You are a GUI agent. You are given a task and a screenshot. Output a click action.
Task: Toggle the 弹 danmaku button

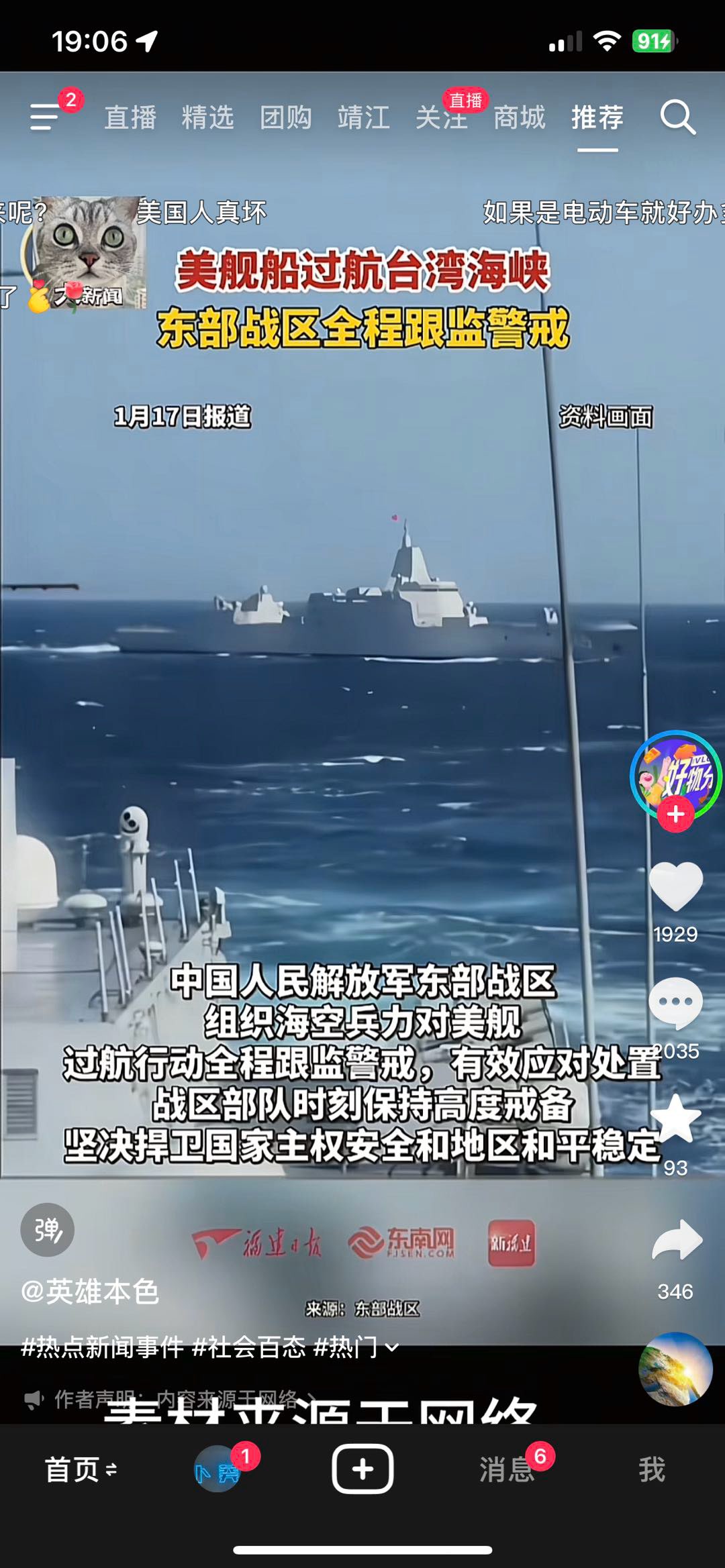[47, 1229]
